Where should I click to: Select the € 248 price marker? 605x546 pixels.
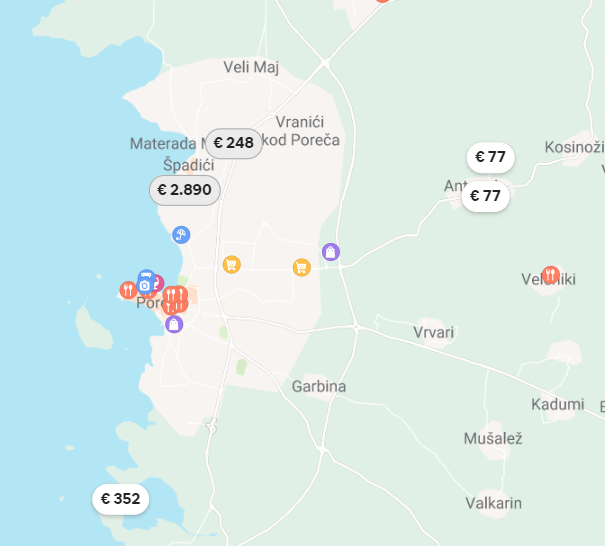click(x=234, y=143)
